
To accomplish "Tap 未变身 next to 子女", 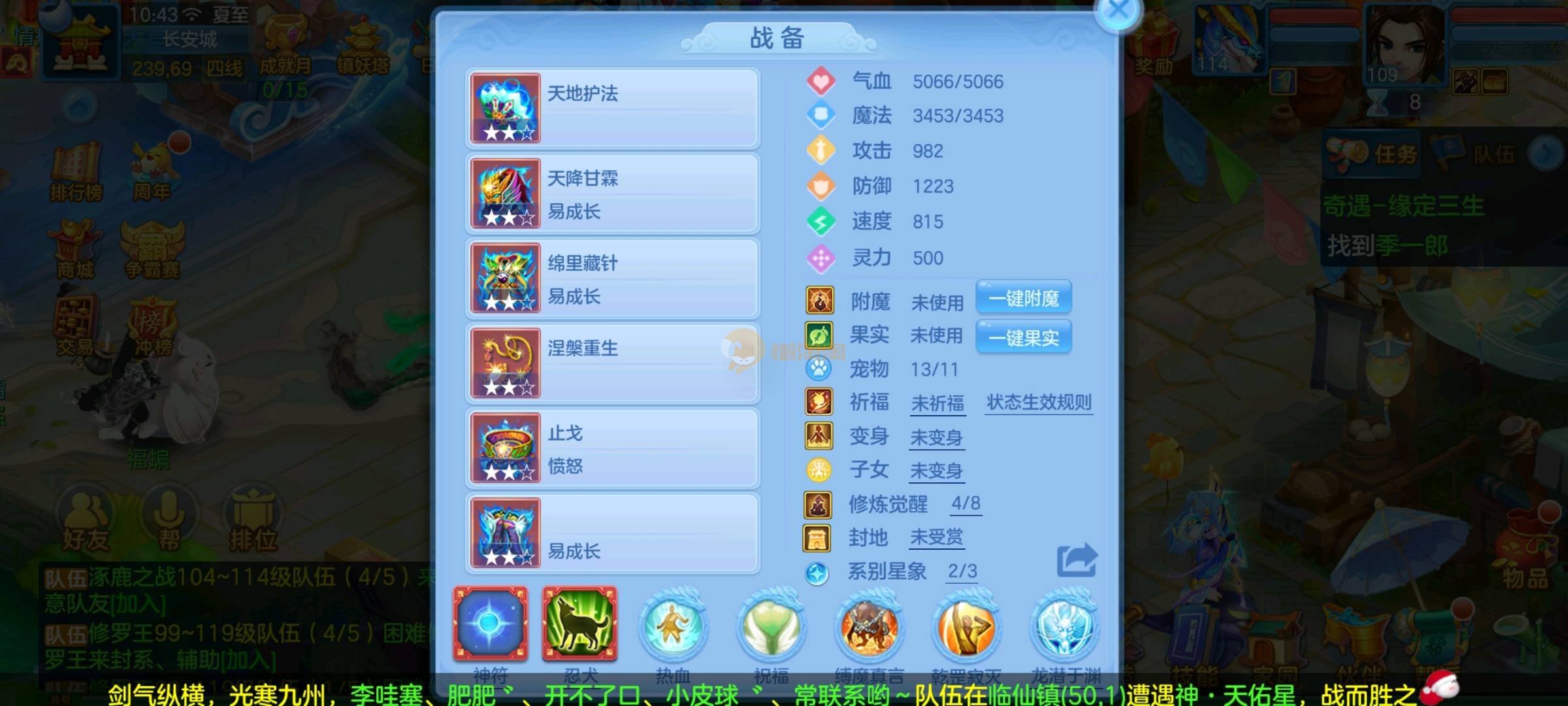I will click(x=936, y=471).
